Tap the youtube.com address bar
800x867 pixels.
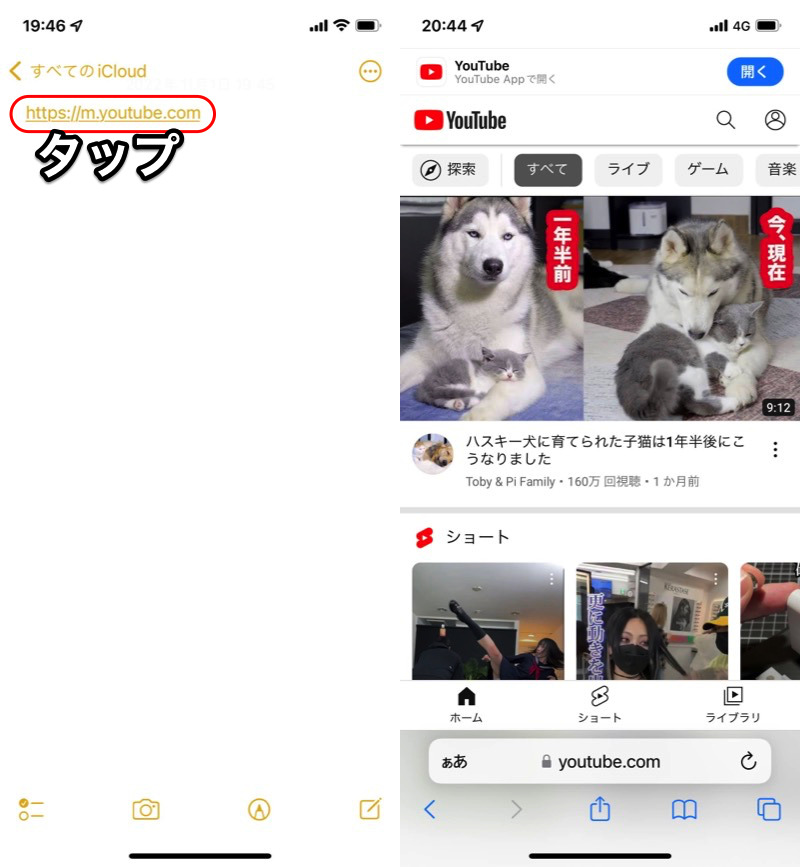[599, 761]
